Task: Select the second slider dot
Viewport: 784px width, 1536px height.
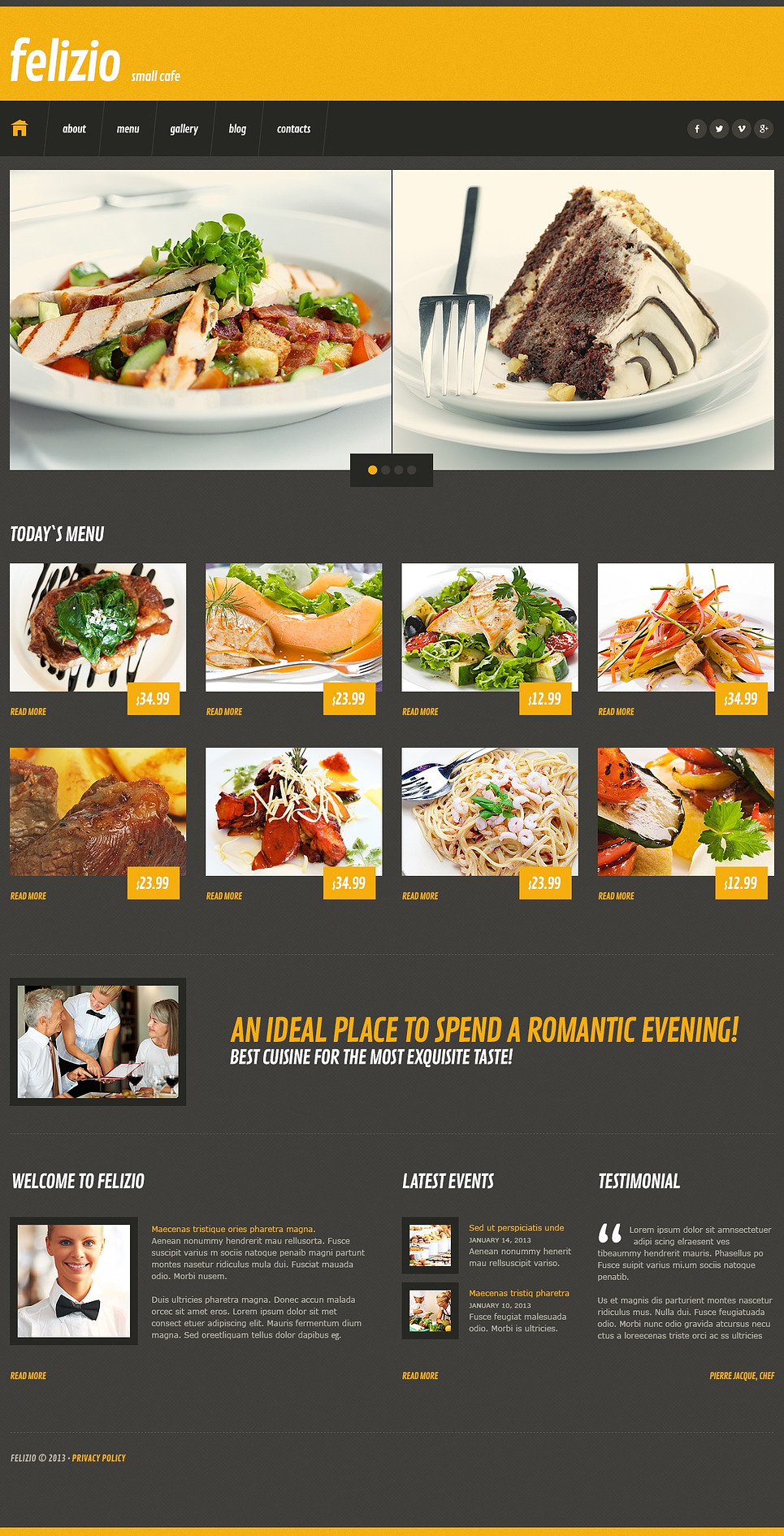Action: (386, 470)
